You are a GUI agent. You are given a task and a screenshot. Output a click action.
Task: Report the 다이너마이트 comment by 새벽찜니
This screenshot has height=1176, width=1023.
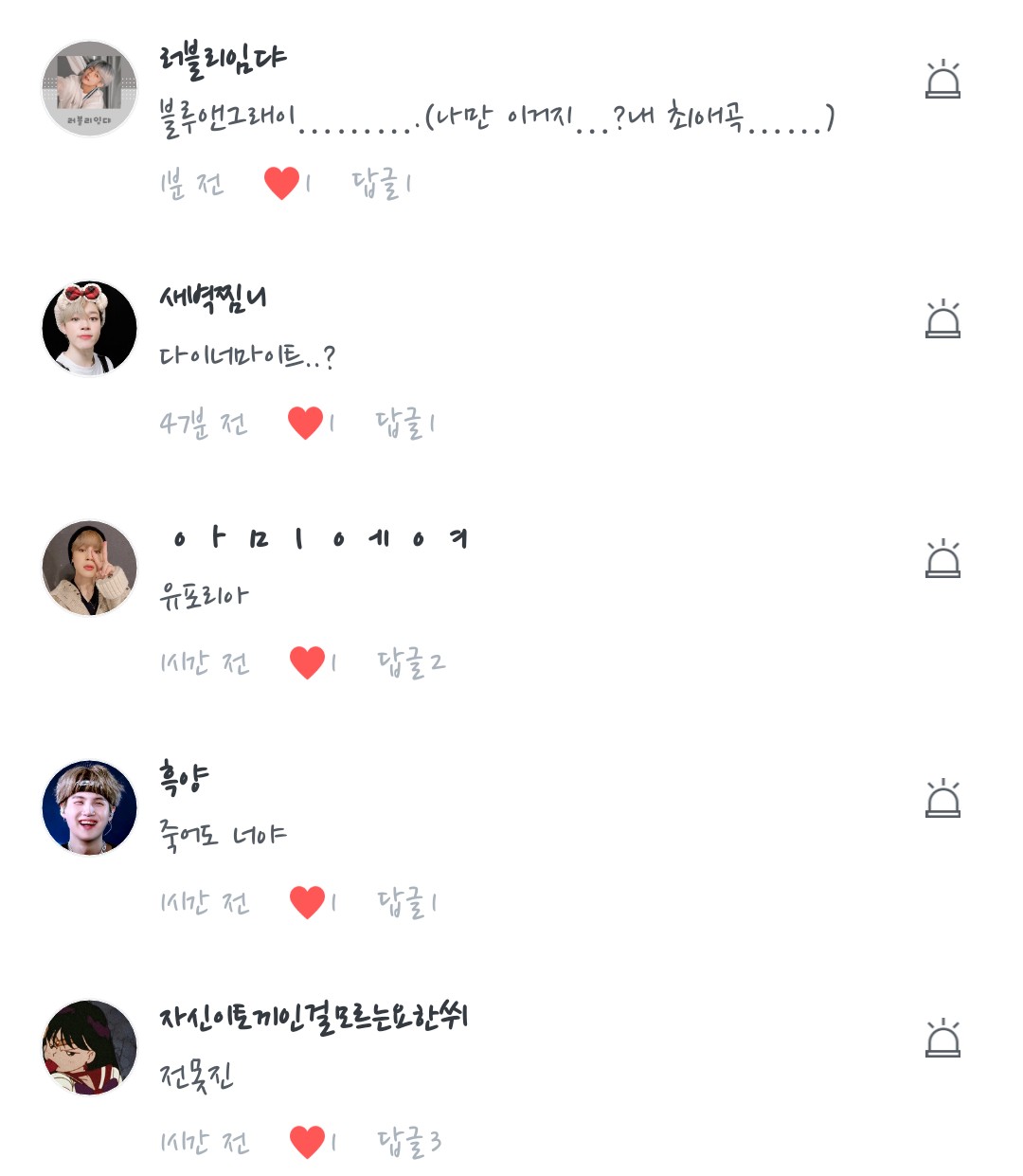pyautogui.click(x=942, y=320)
